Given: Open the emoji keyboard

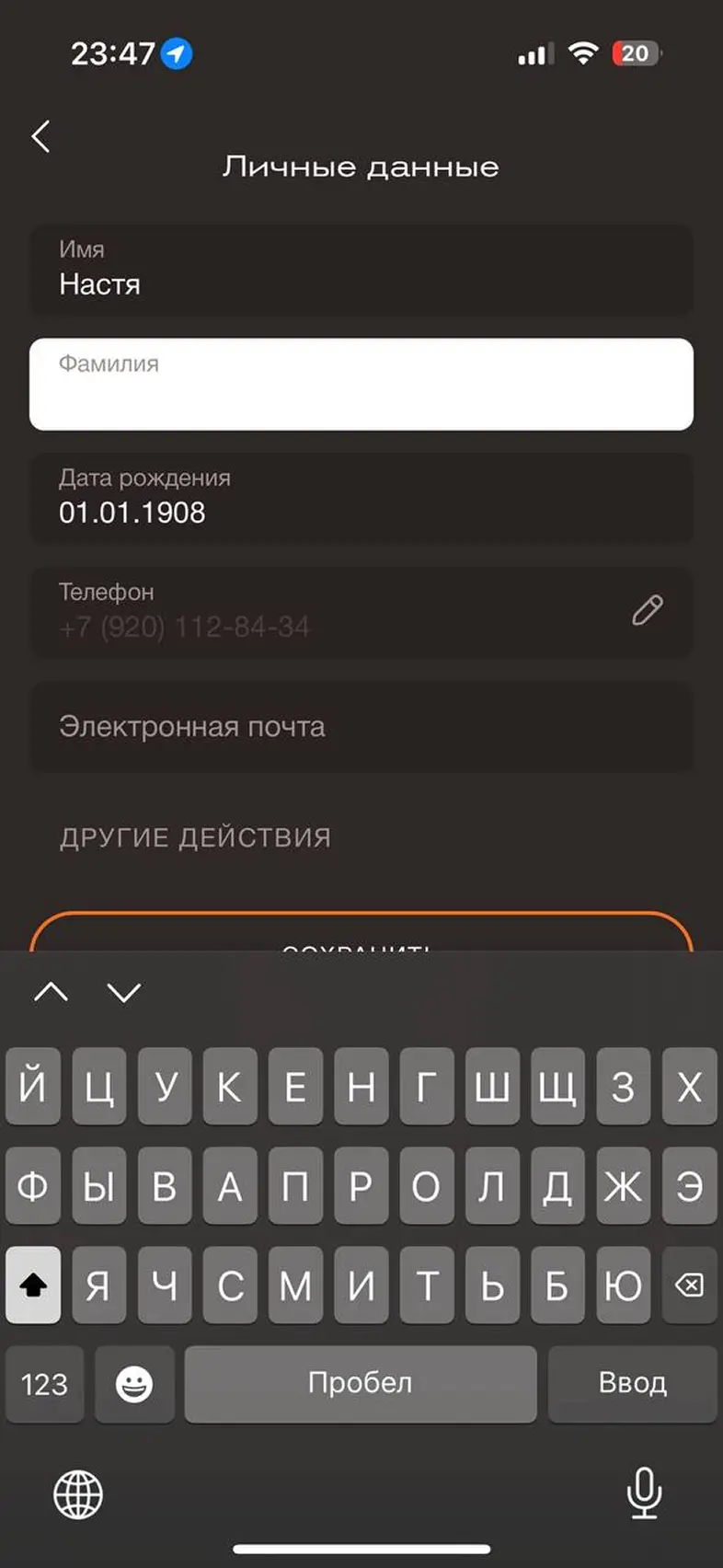Looking at the screenshot, I should coord(134,1384).
